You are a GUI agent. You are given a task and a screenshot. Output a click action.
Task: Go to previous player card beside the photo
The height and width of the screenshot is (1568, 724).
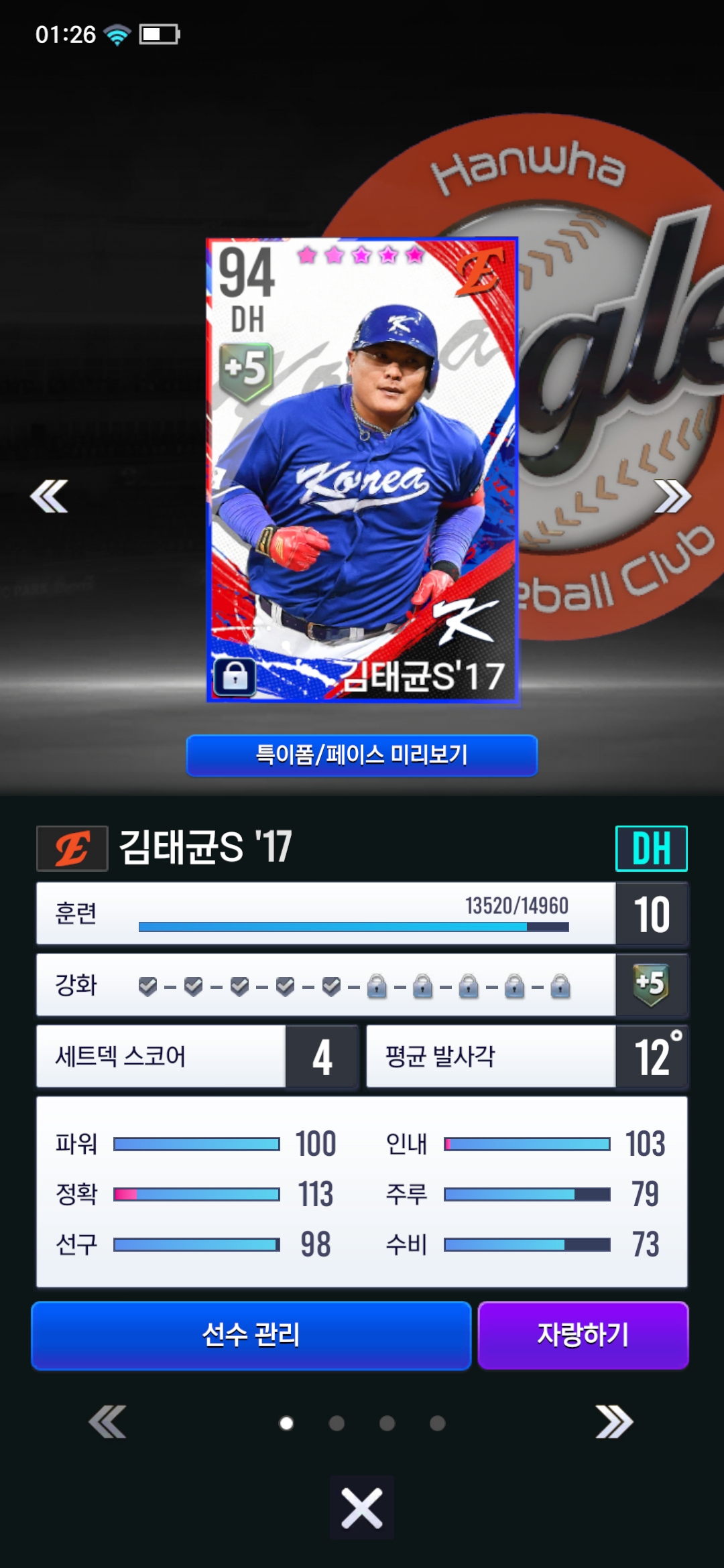coord(49,496)
